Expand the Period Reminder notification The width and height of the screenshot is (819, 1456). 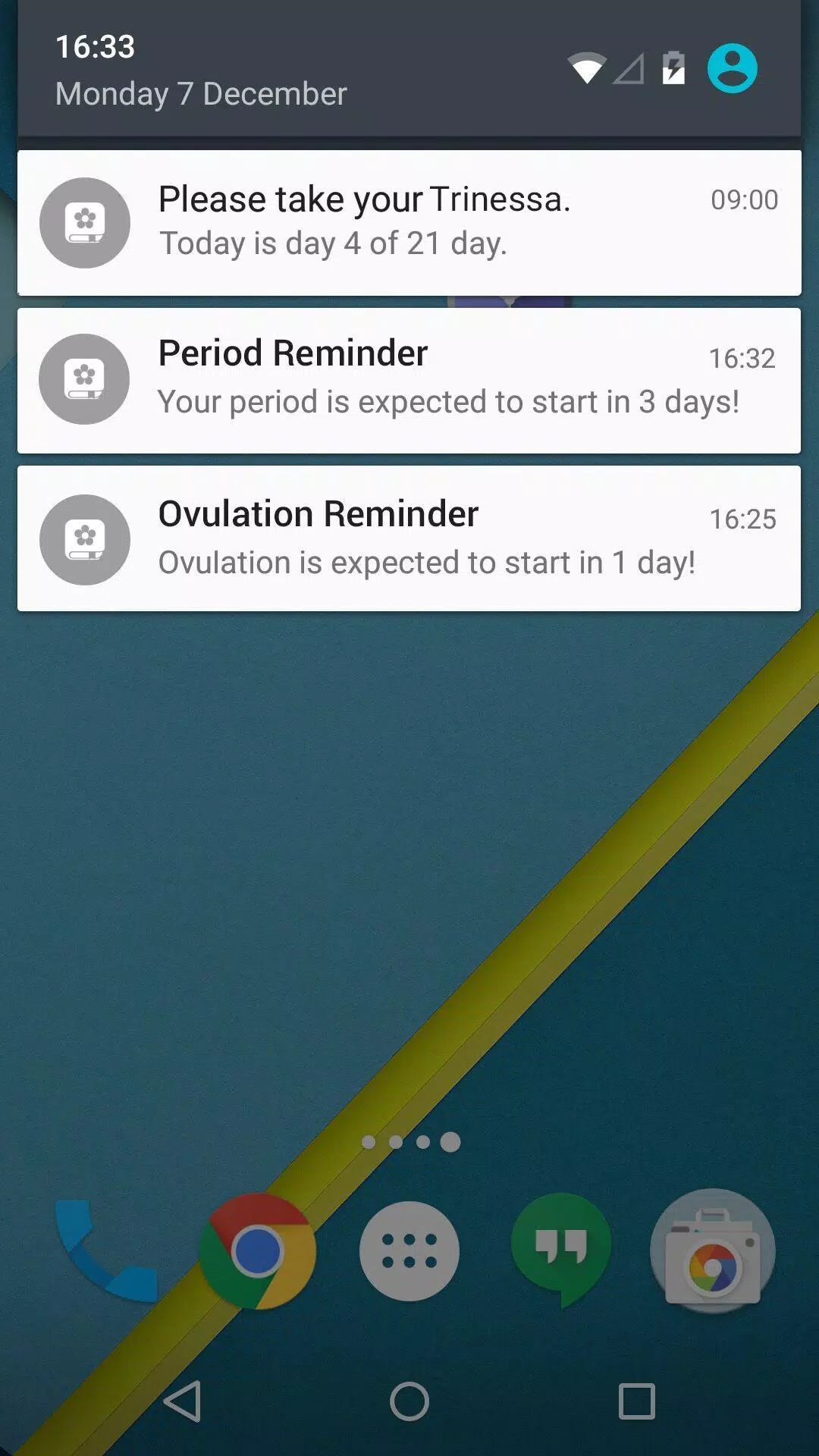[409, 379]
